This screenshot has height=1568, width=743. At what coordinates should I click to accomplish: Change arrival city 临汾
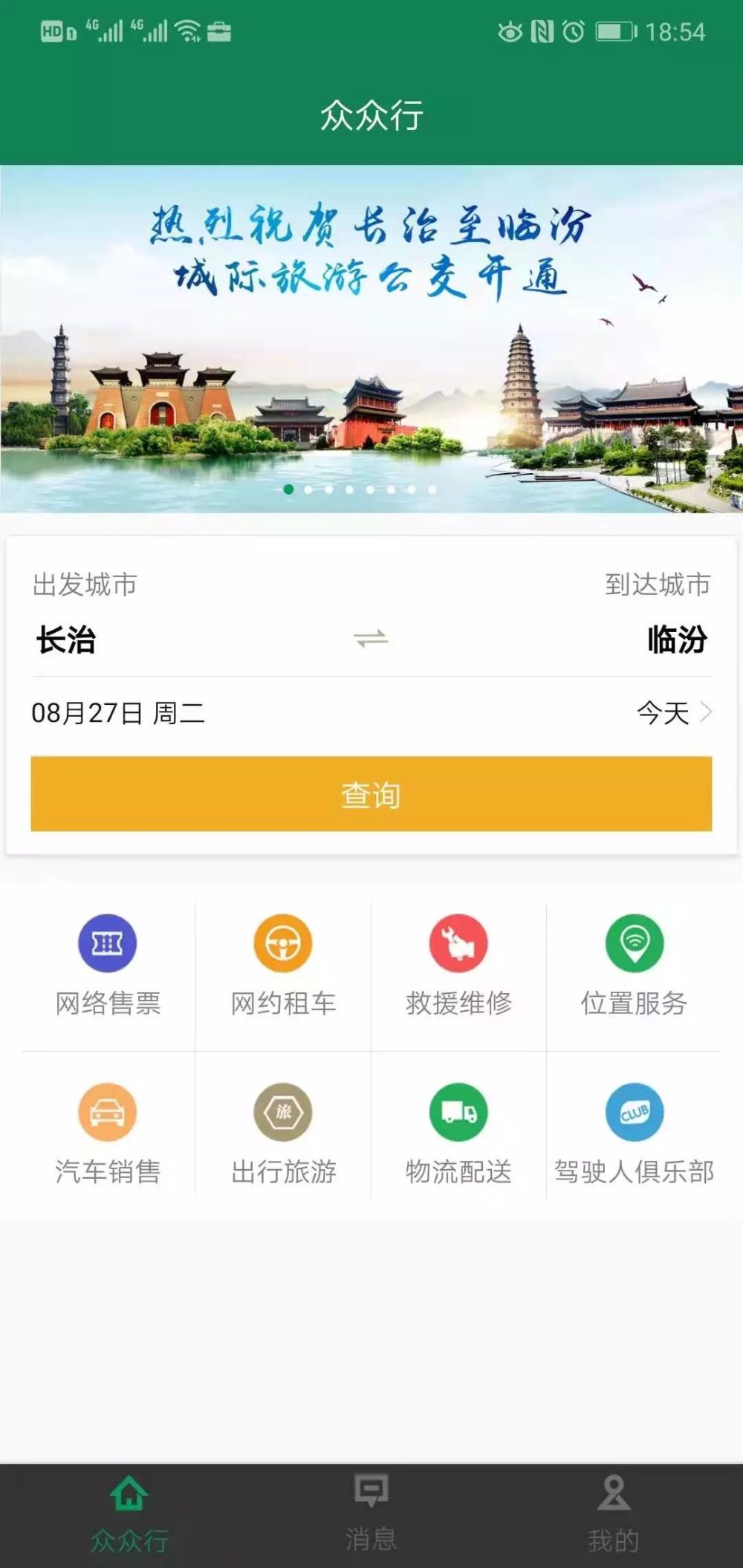[x=676, y=640]
